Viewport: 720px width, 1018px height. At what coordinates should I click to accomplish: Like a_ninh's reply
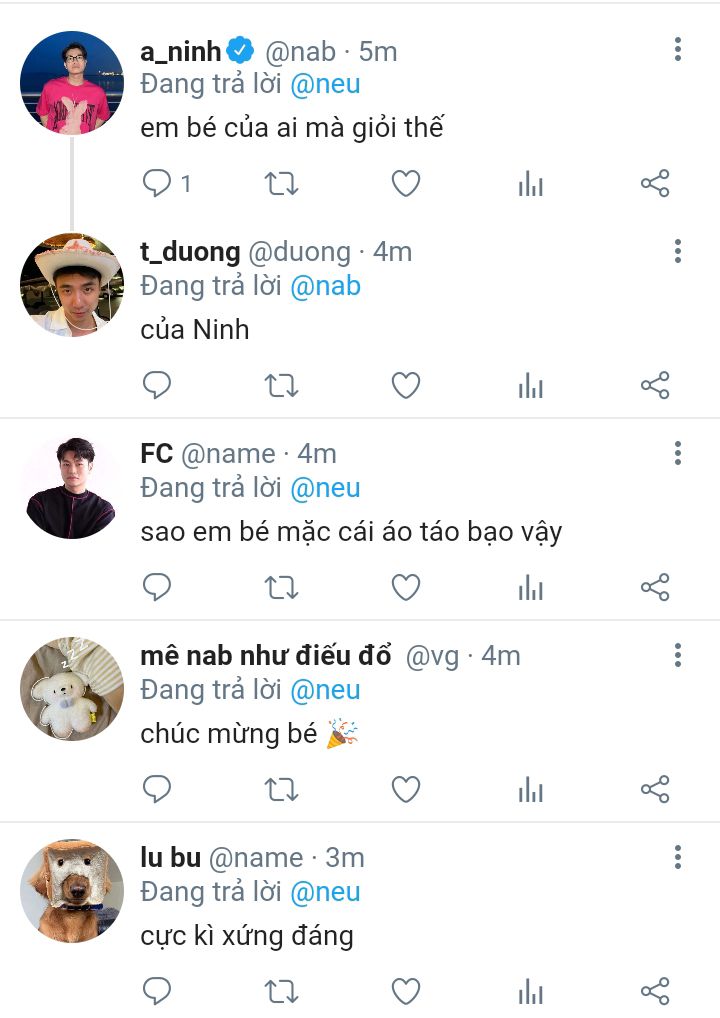tap(405, 184)
